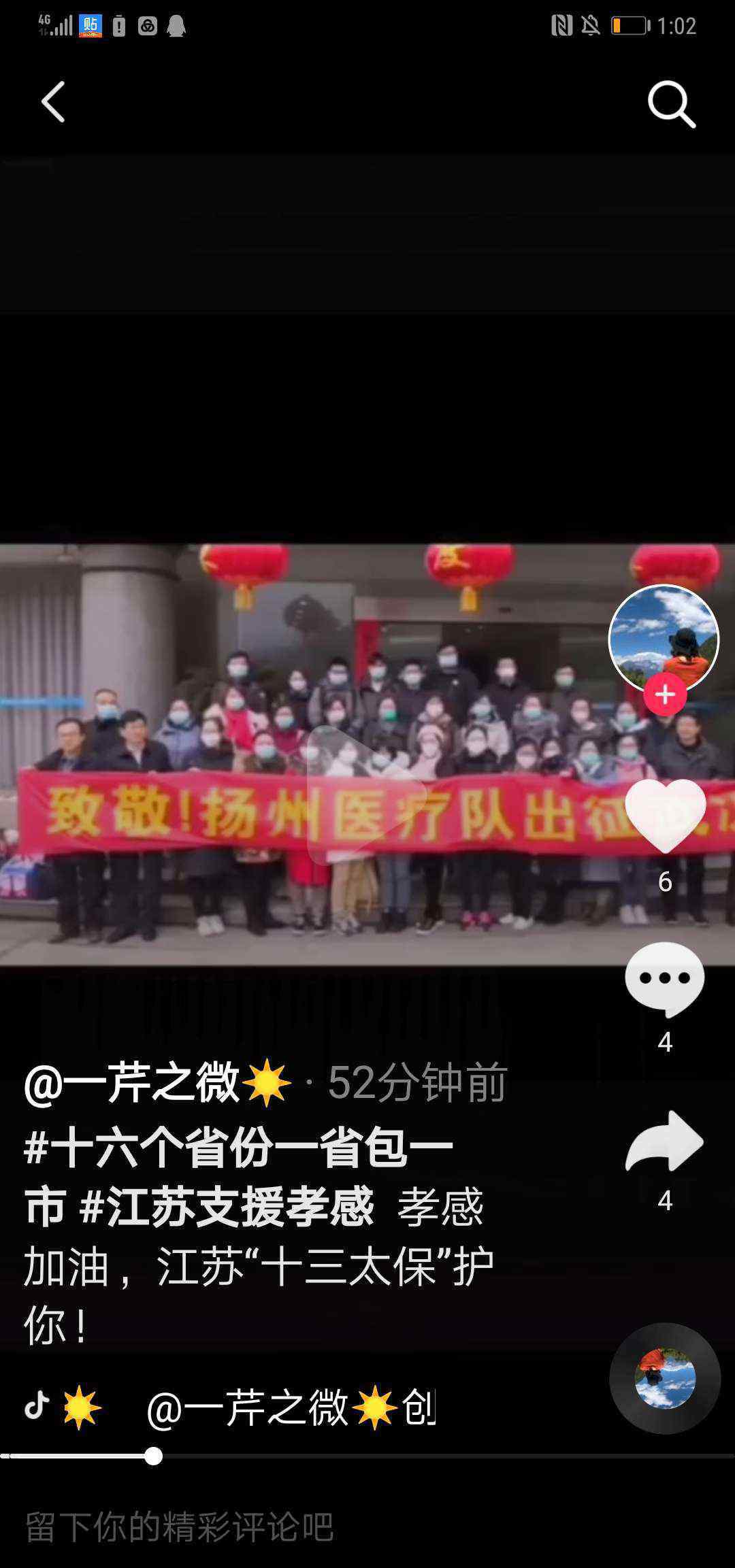
Task: Follow the author via the red plus
Action: click(x=665, y=695)
